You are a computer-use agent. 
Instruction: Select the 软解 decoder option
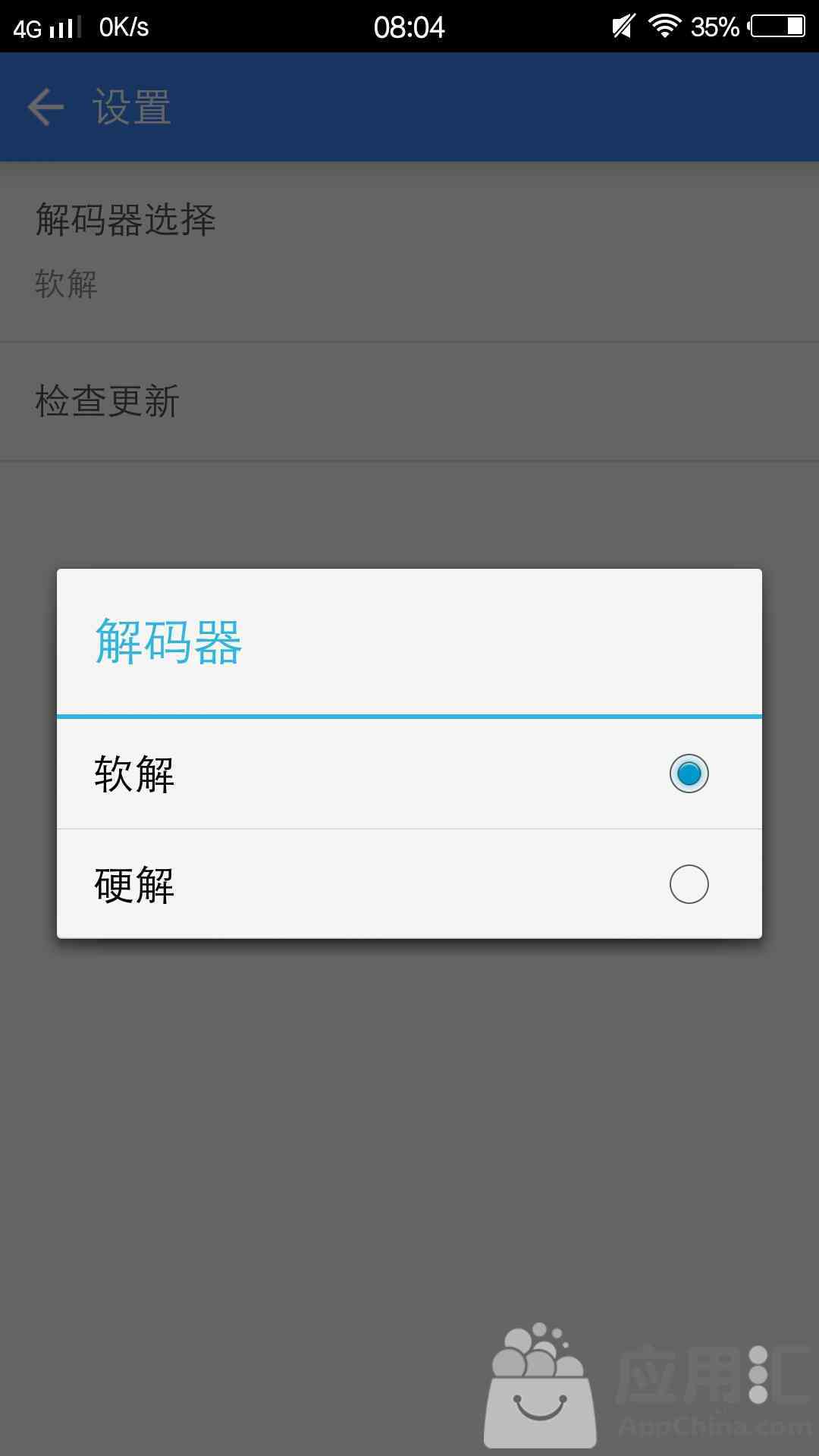click(409, 773)
